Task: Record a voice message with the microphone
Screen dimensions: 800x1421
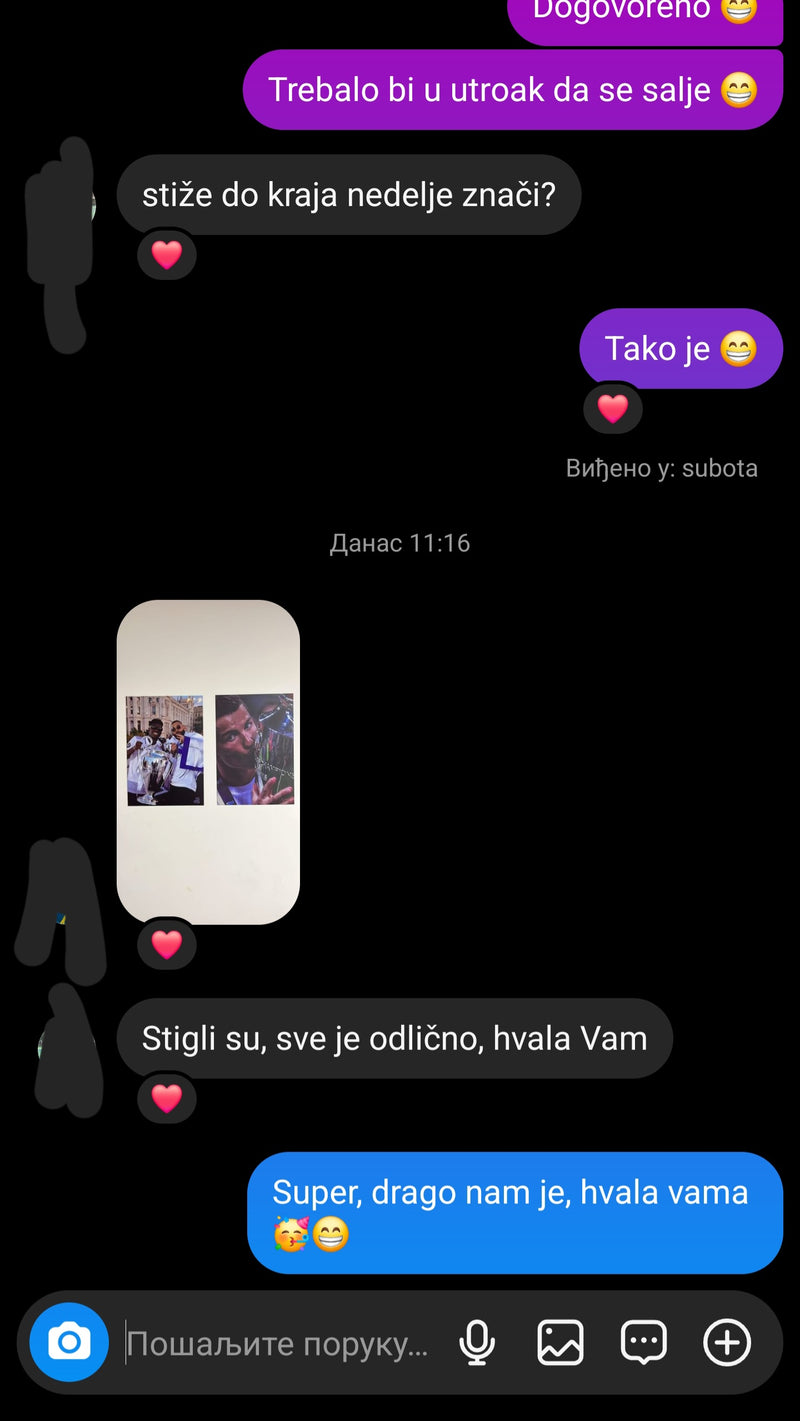Action: tap(477, 1342)
